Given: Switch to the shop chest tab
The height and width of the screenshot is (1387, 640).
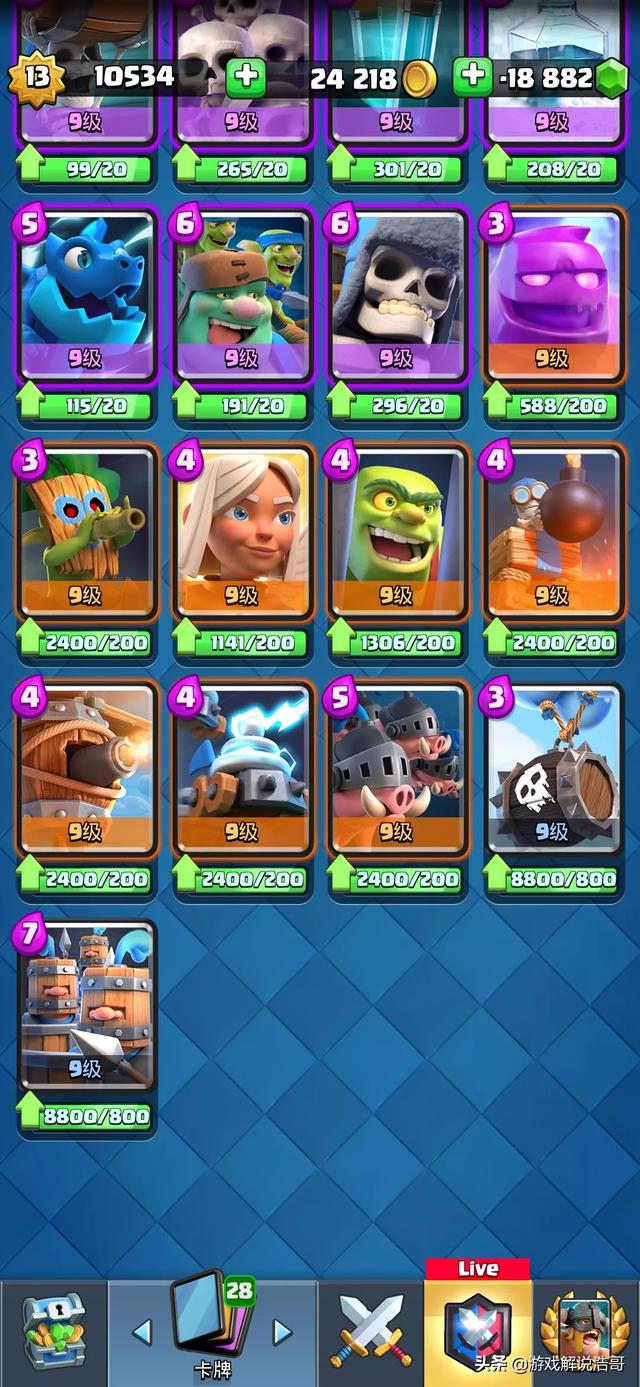Looking at the screenshot, I should (x=53, y=1332).
